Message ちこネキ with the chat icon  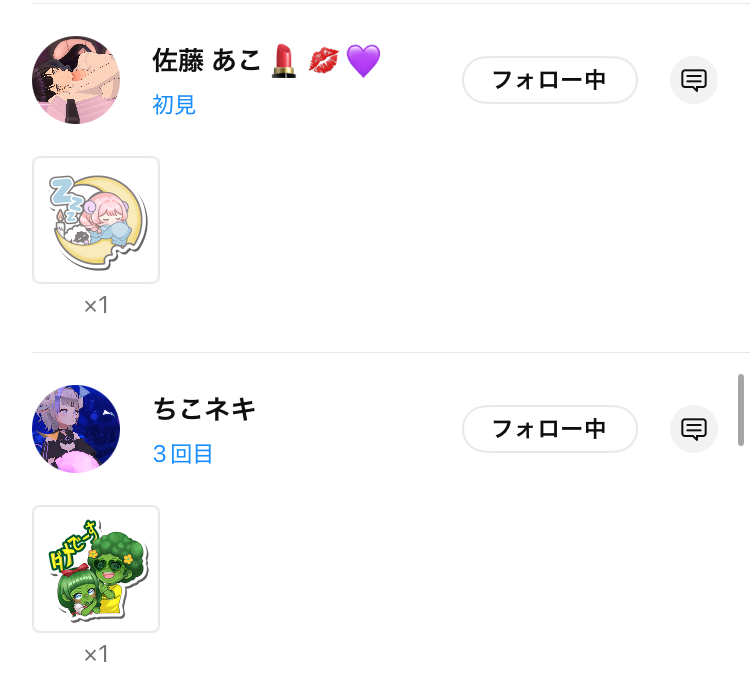click(x=693, y=429)
